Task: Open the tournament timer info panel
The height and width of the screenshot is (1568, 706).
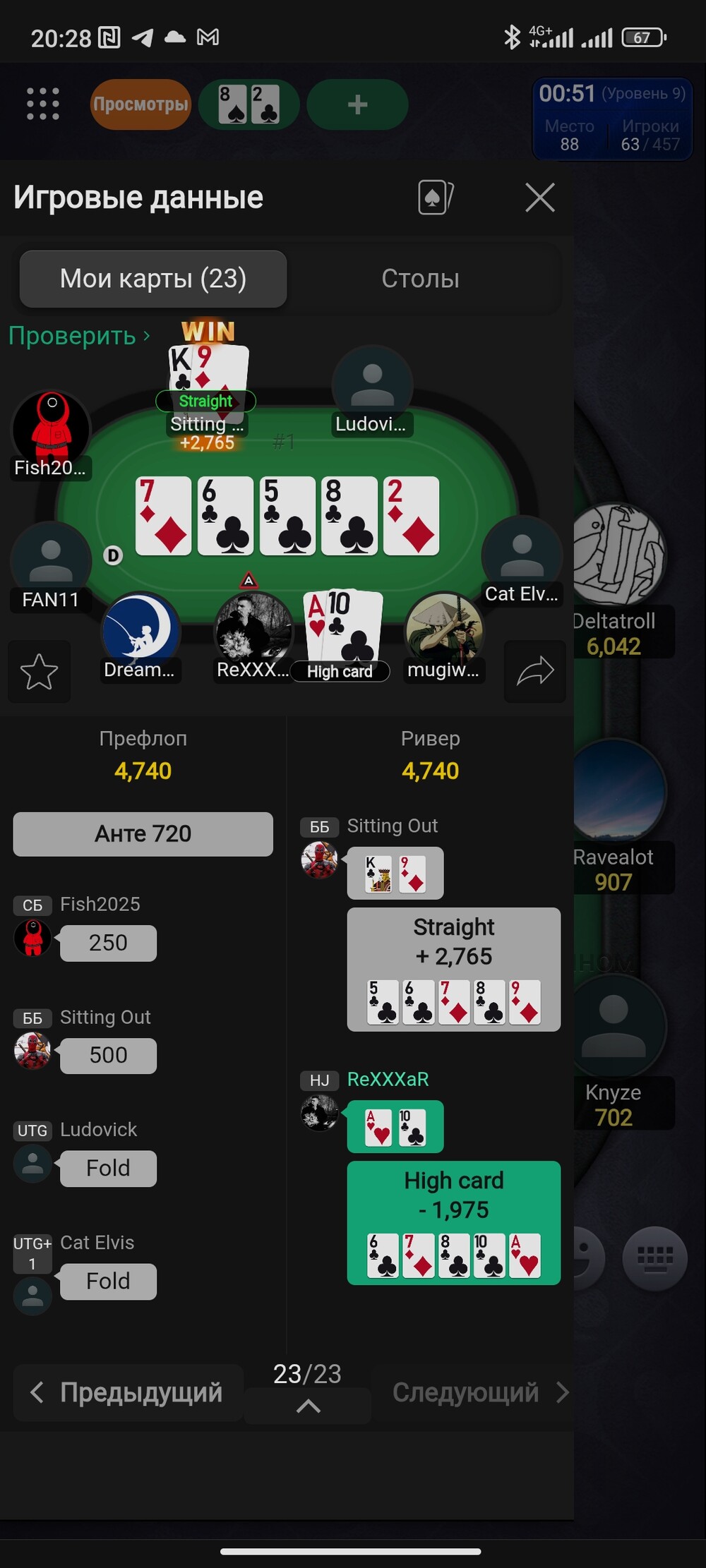Action: click(x=611, y=119)
